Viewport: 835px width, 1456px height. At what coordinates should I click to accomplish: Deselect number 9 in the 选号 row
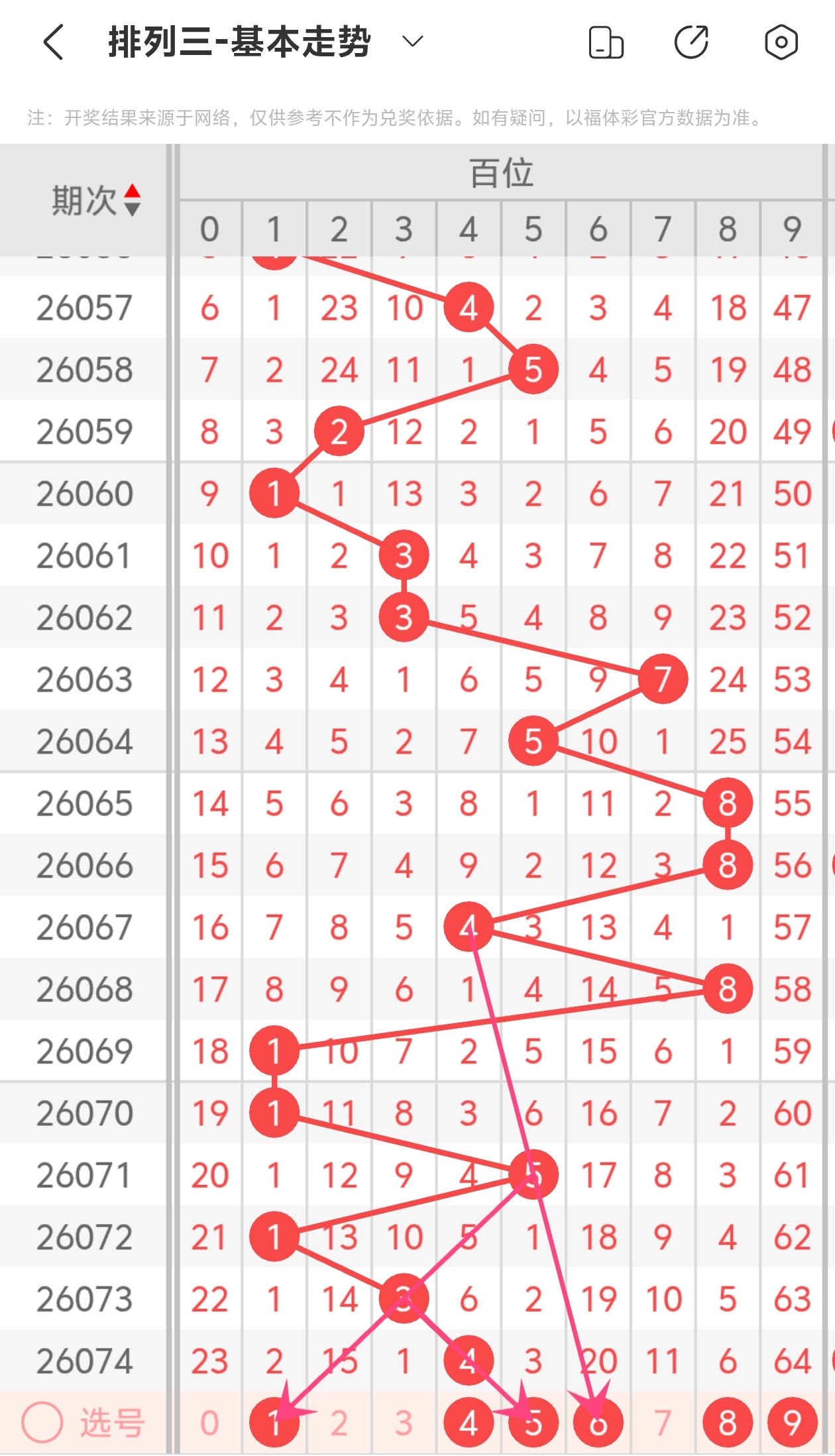[x=792, y=1423]
